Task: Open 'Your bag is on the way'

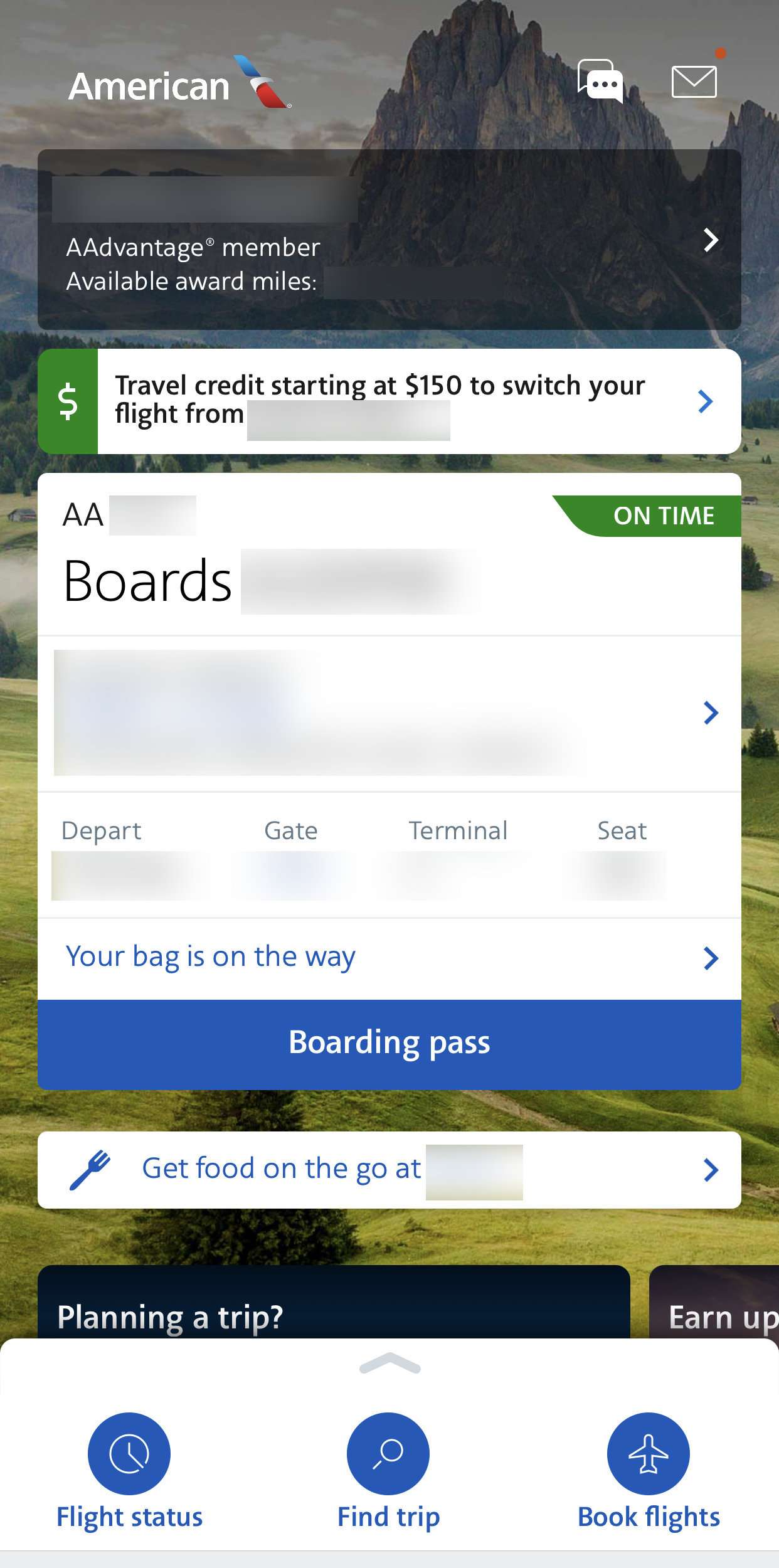Action: click(x=389, y=958)
